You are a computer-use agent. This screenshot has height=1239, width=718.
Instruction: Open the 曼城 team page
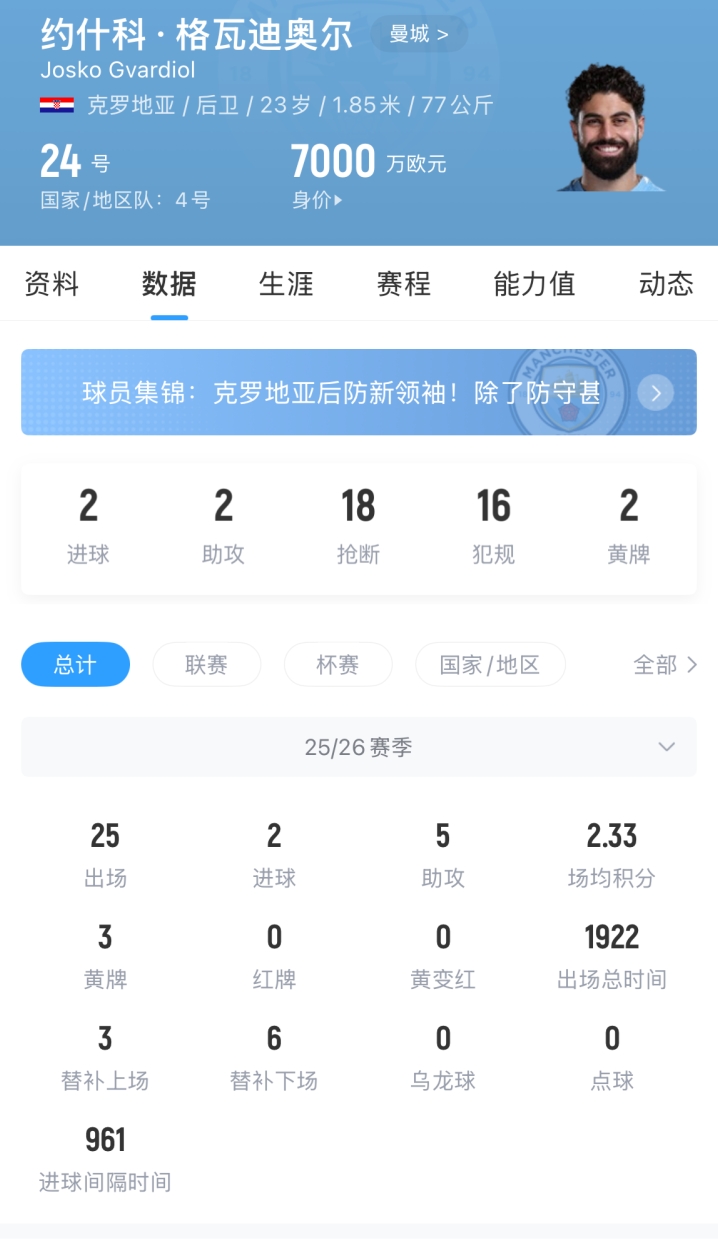pos(419,35)
